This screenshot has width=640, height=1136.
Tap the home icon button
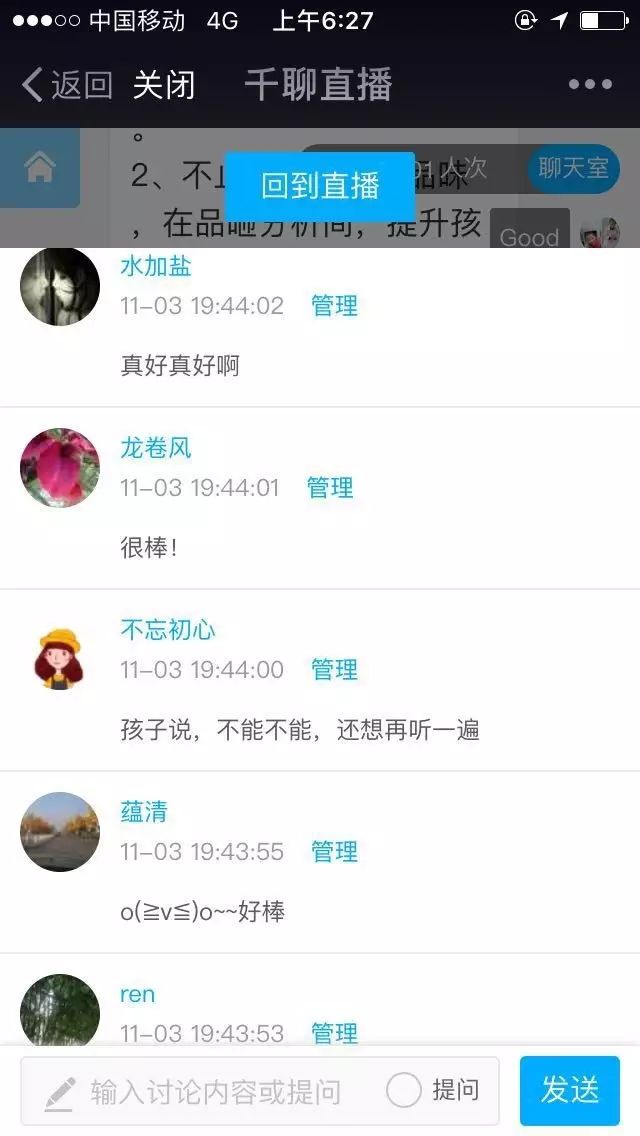[x=40, y=168]
